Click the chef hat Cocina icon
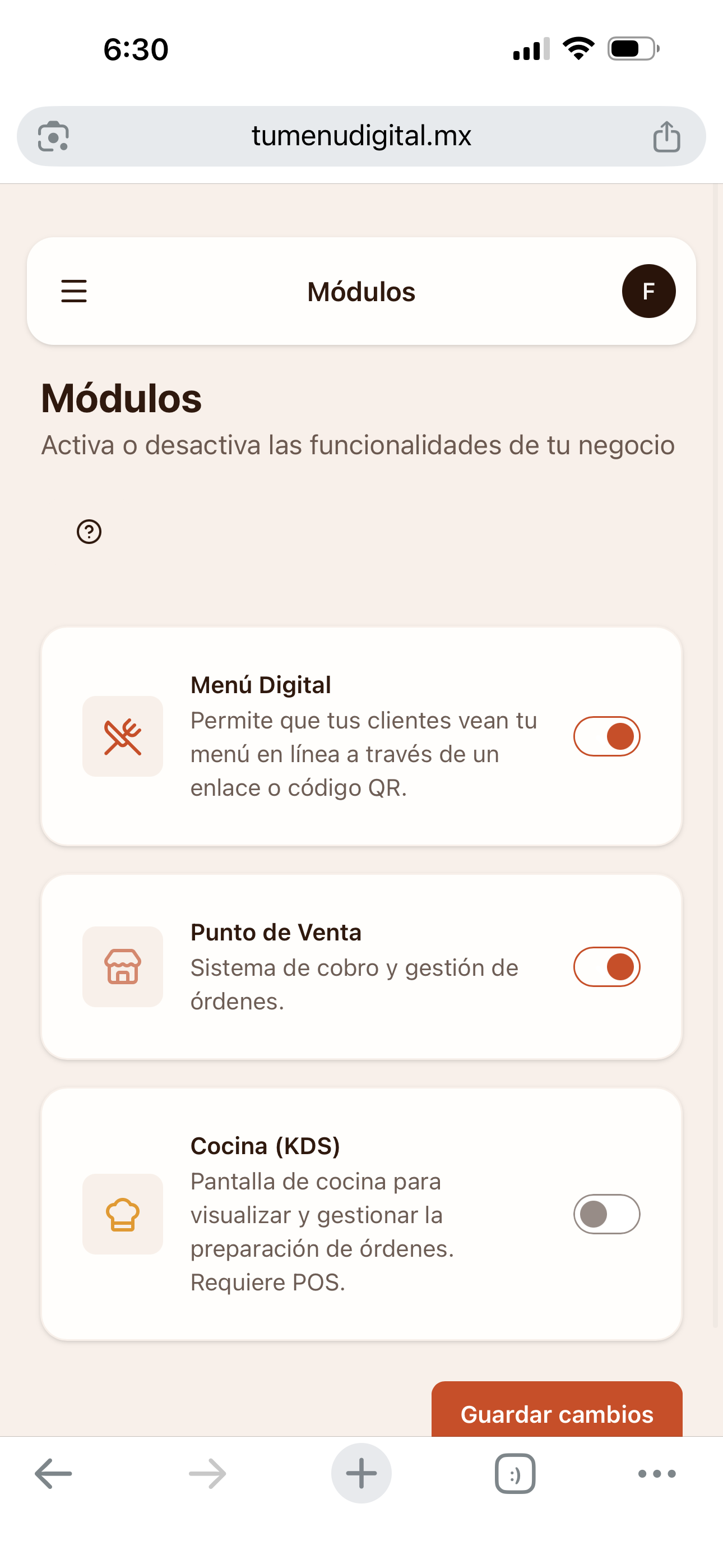The width and height of the screenshot is (723, 1568). [122, 1214]
